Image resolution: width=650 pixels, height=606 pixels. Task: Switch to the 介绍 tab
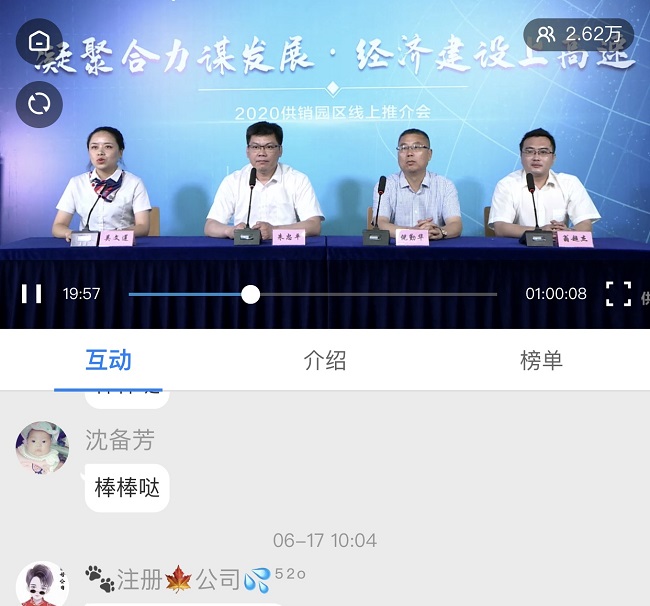coord(325,361)
